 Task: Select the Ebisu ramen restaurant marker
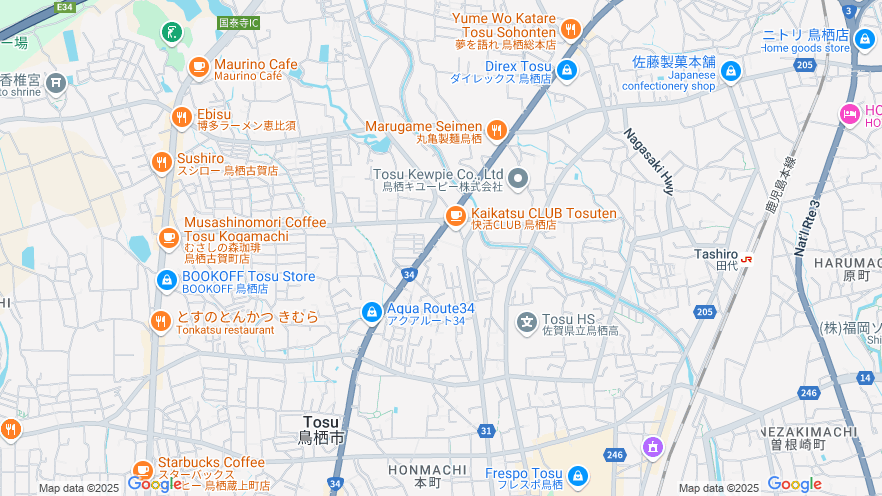(x=181, y=117)
